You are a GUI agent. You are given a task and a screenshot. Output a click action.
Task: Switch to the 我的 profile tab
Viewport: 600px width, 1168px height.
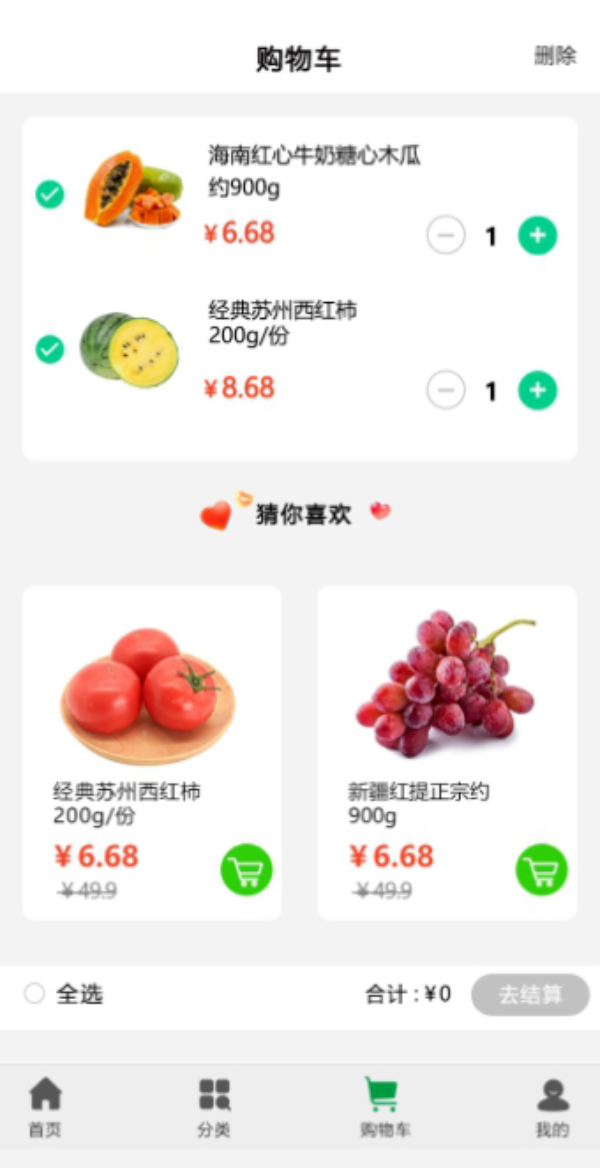pyautogui.click(x=552, y=1107)
